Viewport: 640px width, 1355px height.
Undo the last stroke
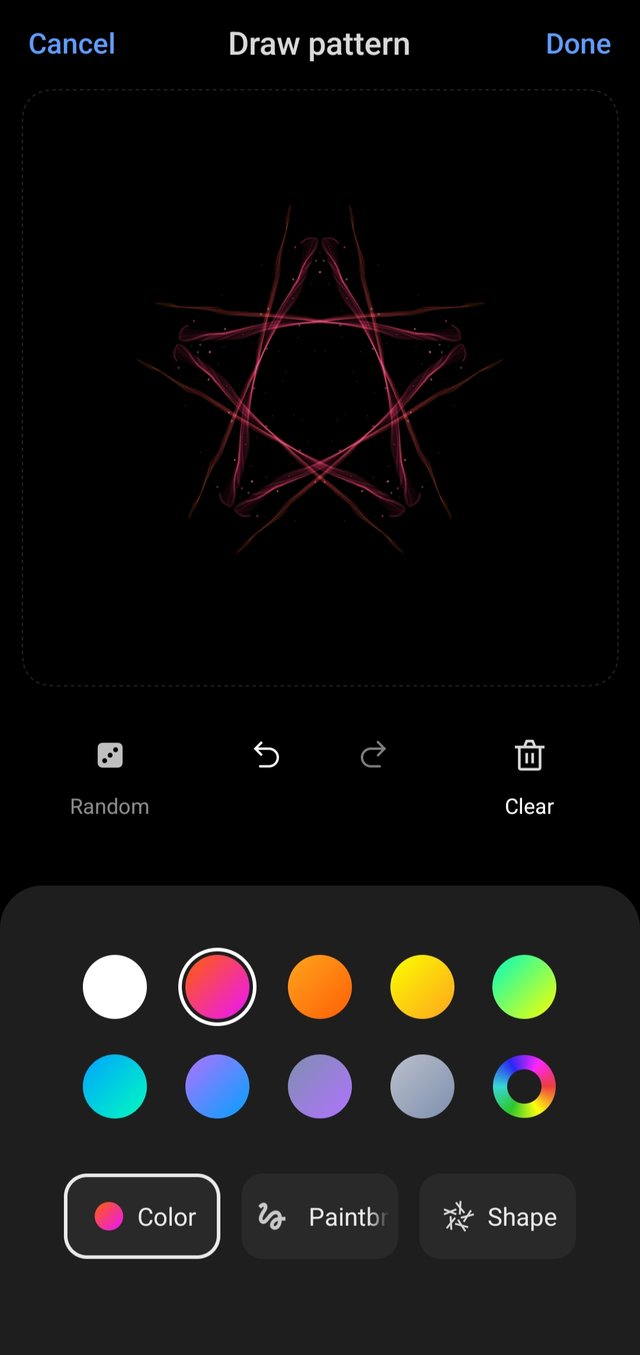point(266,756)
